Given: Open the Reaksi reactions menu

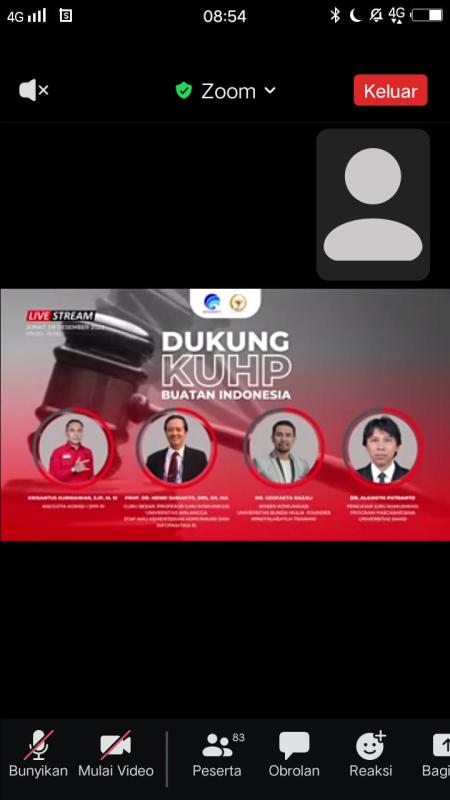Looking at the screenshot, I should 370,754.
